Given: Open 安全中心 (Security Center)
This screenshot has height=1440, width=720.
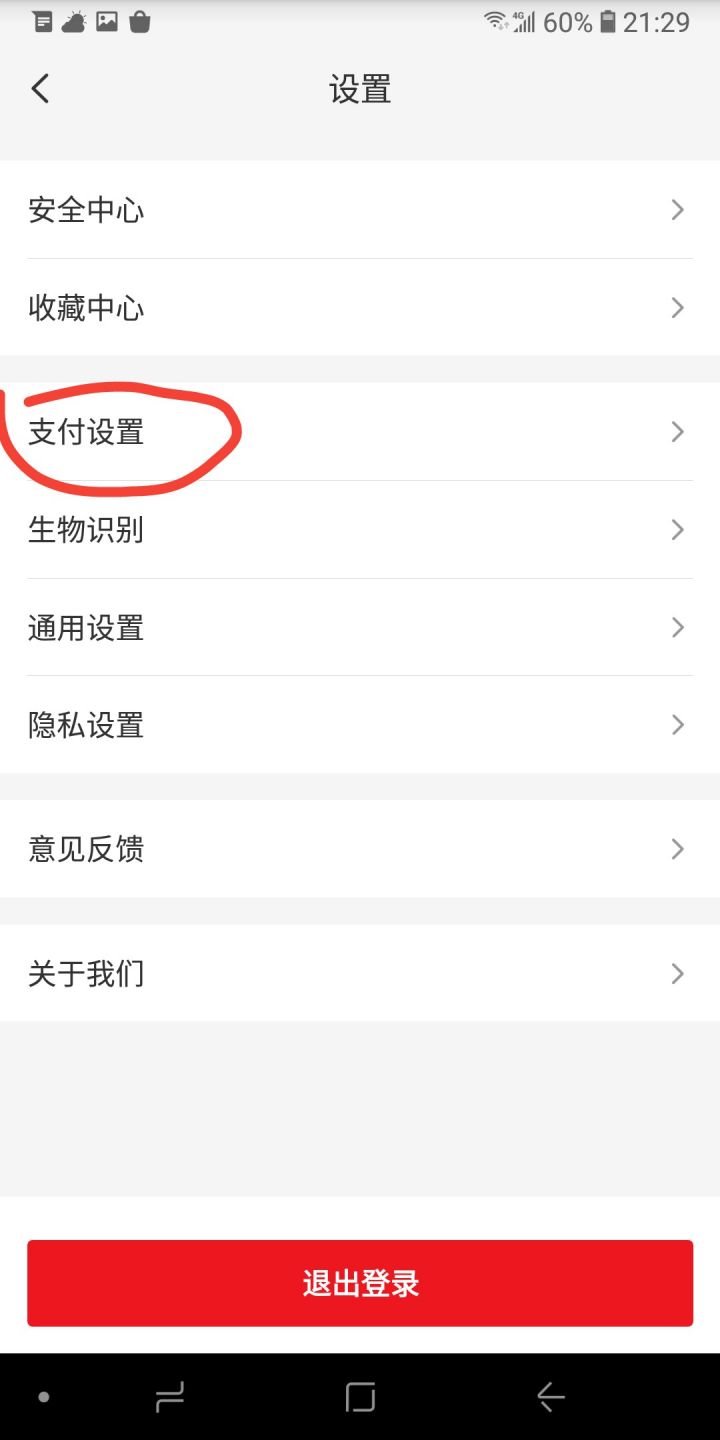Looking at the screenshot, I should coord(360,210).
